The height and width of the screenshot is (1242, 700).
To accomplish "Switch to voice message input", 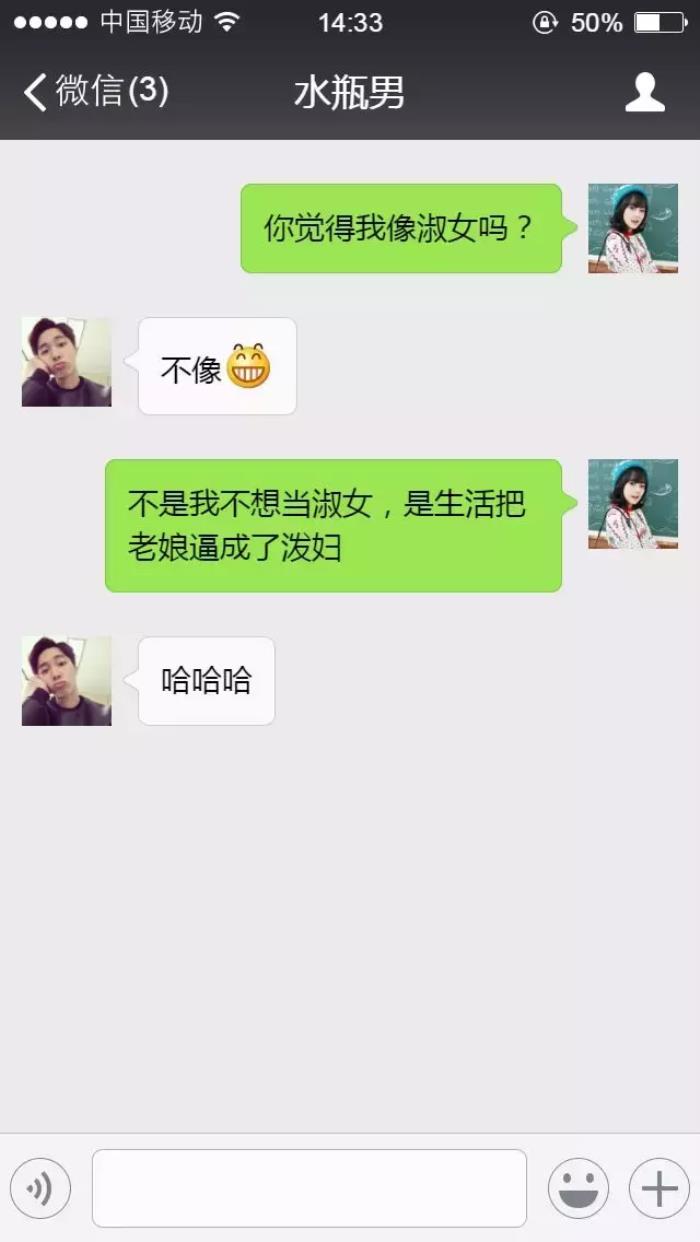I will tap(40, 1188).
